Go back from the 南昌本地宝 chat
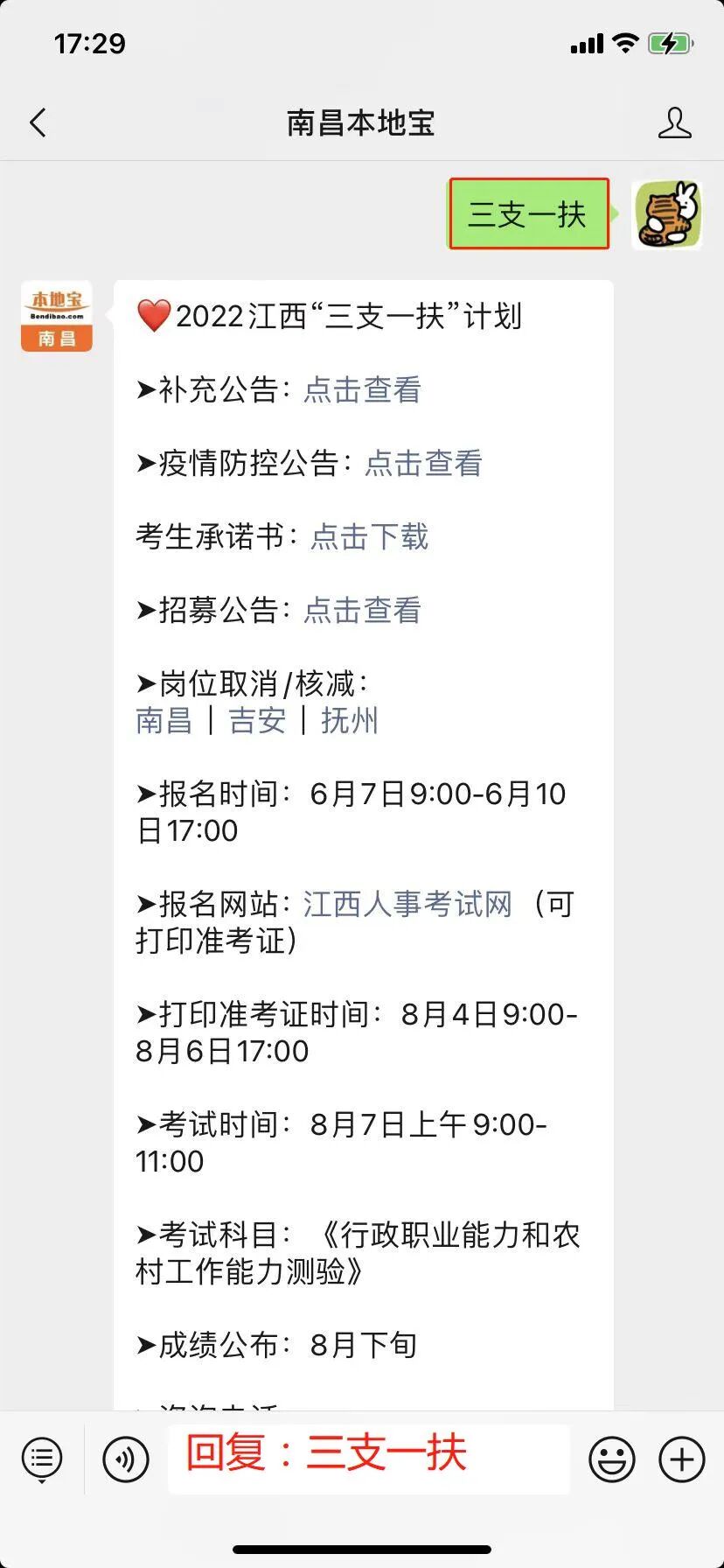Screen dimensions: 724x1568 (38, 123)
